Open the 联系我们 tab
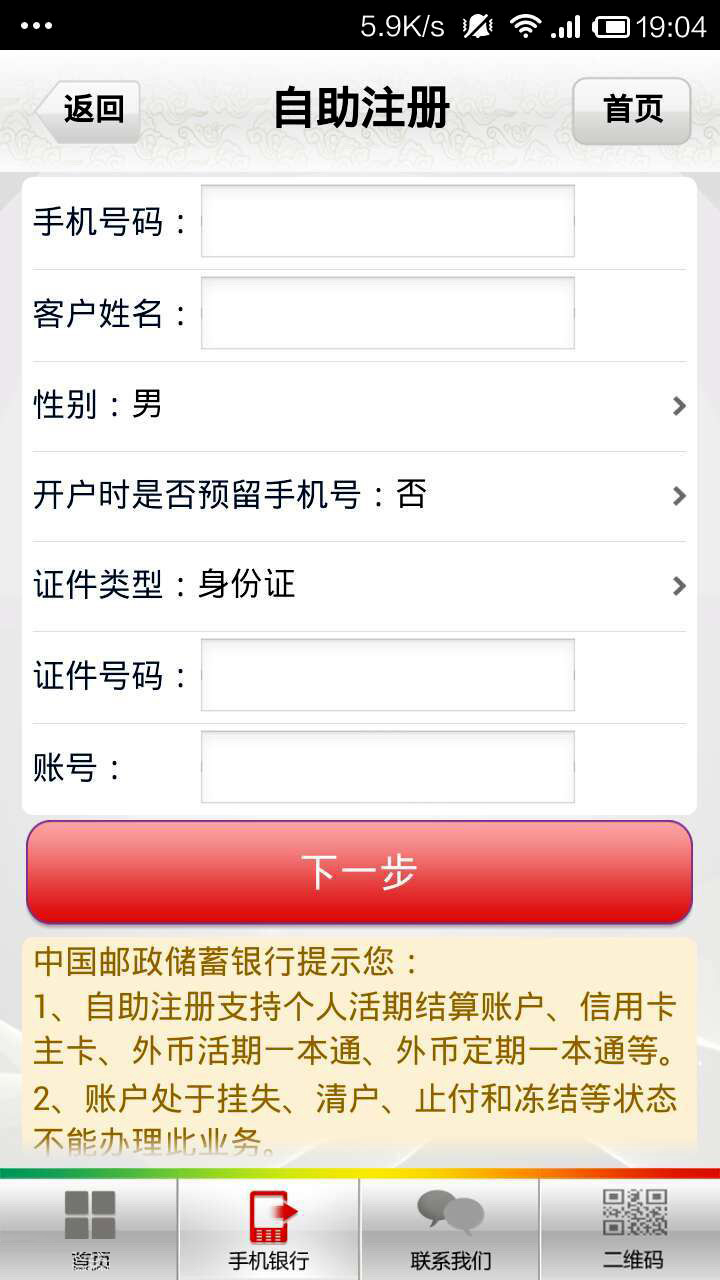The height and width of the screenshot is (1280, 720). coord(450,1230)
